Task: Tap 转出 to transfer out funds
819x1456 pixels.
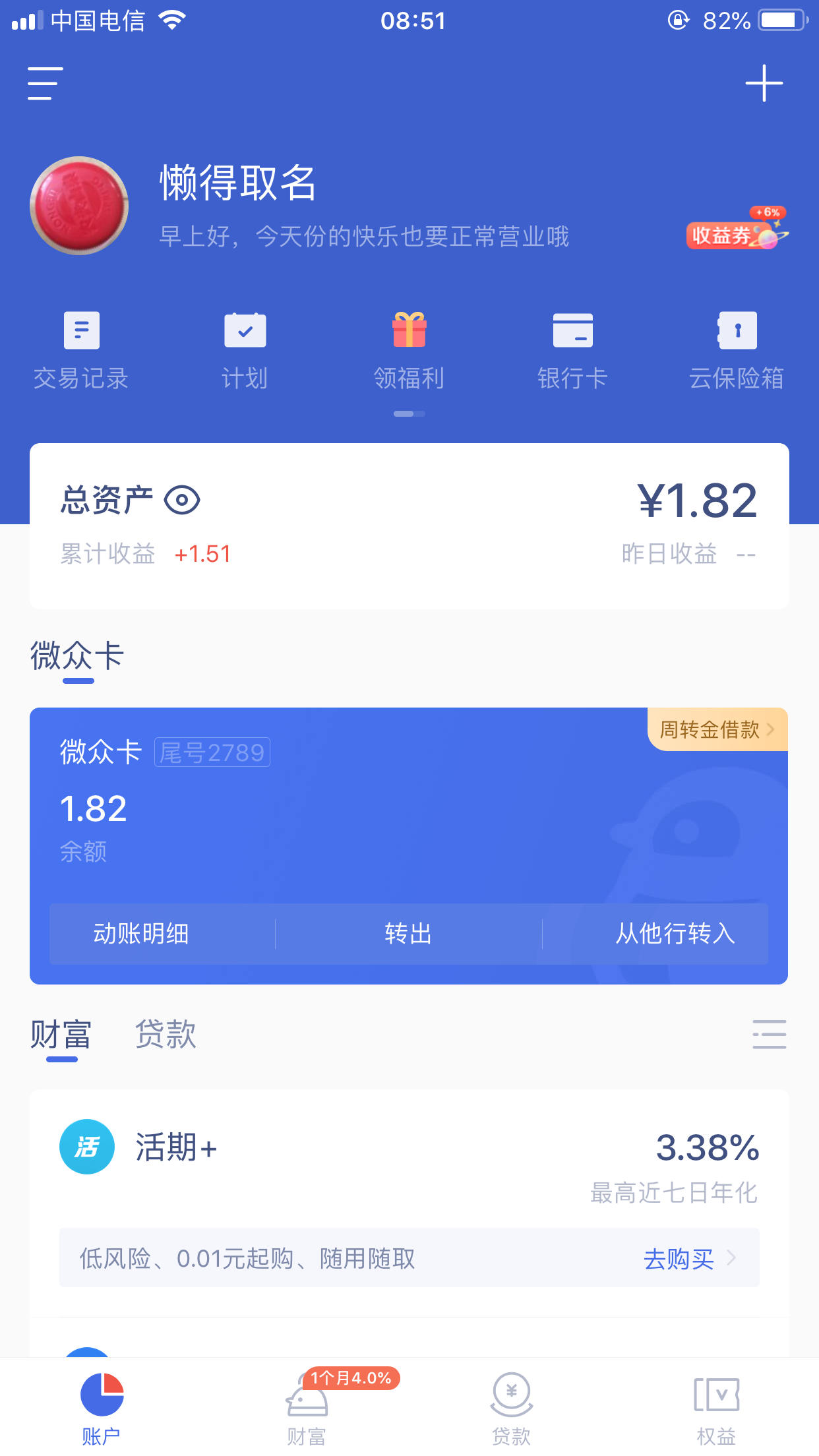Action: [408, 934]
